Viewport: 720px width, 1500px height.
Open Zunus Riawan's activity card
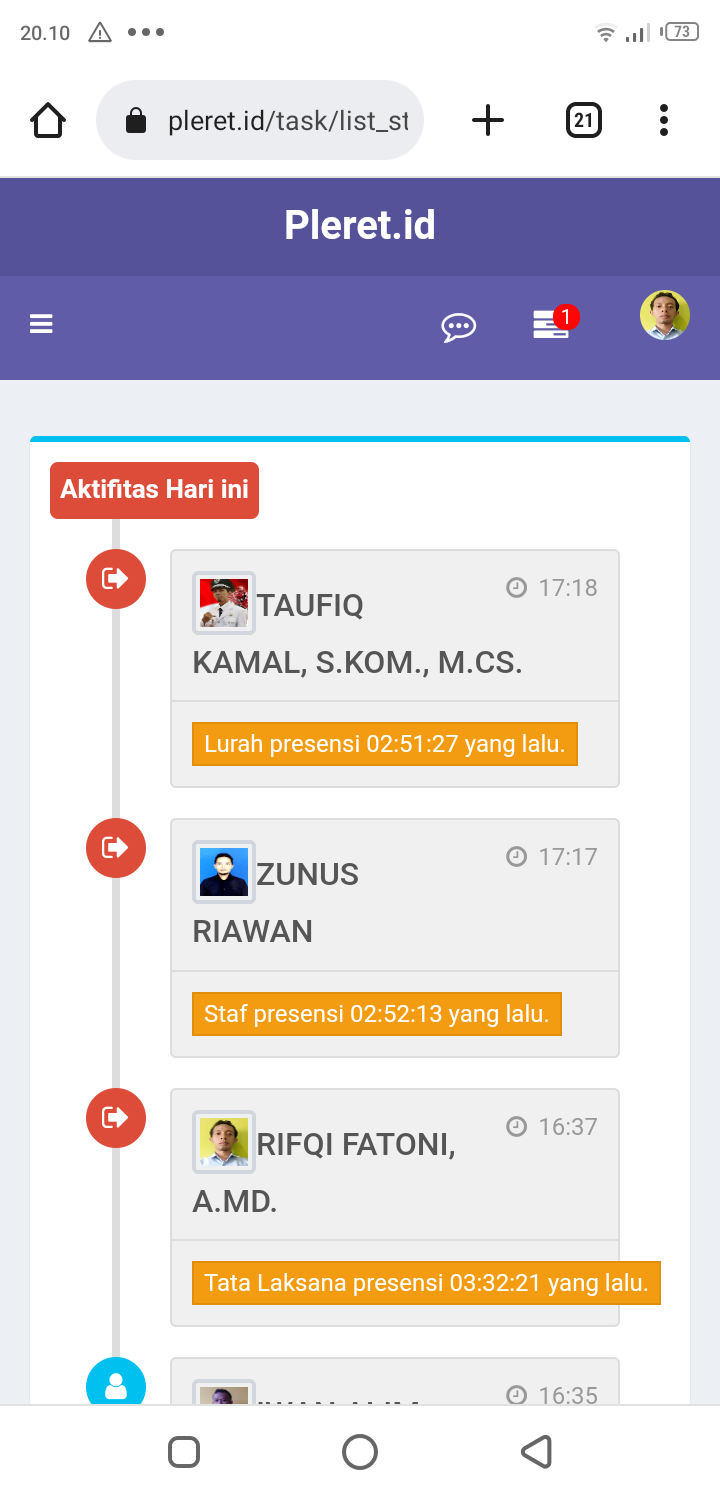(x=394, y=902)
